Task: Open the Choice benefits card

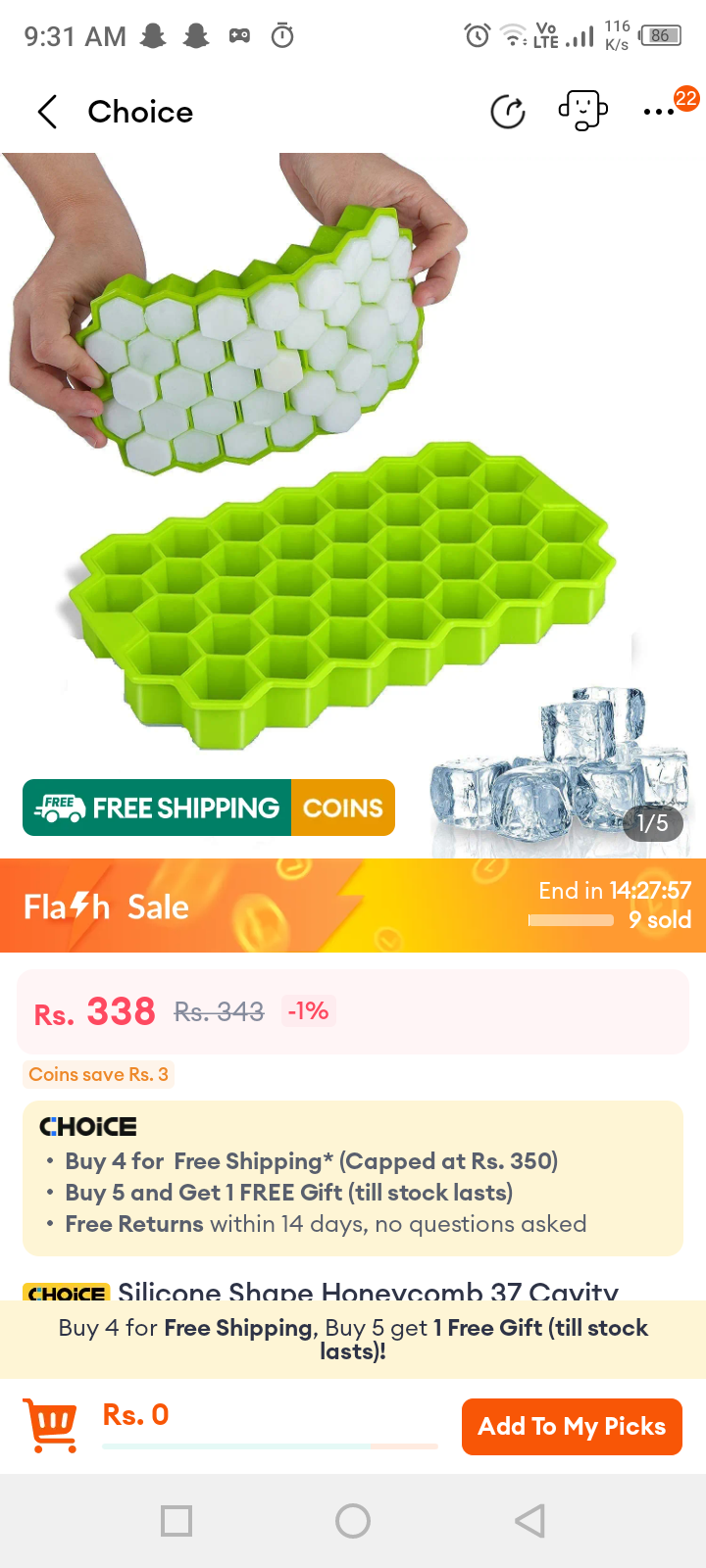Action: pyautogui.click(x=353, y=1179)
